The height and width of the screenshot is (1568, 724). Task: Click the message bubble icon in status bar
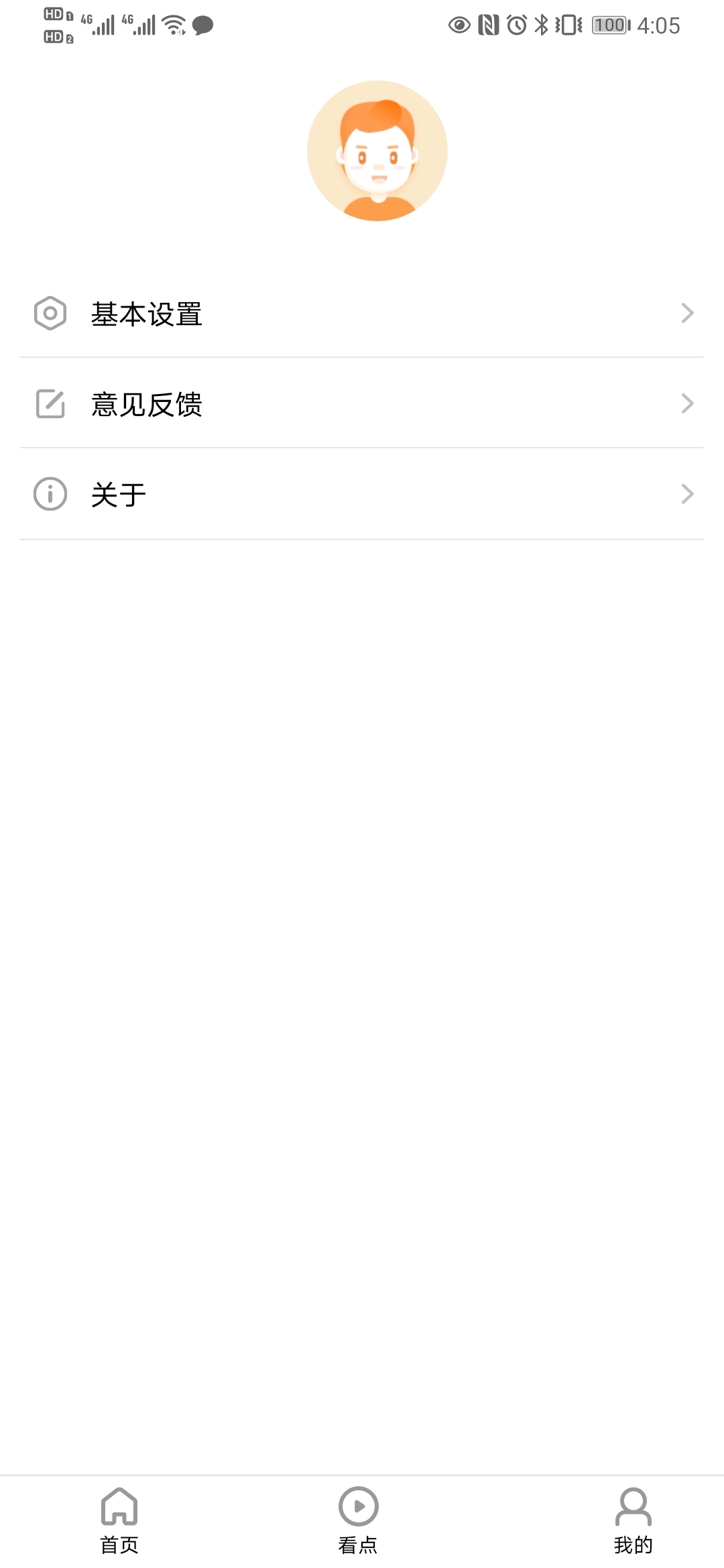pos(203,25)
